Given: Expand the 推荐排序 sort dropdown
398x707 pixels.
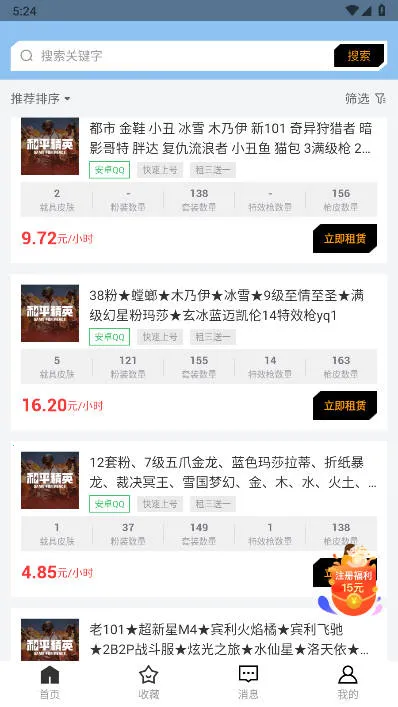Looking at the screenshot, I should coord(41,98).
